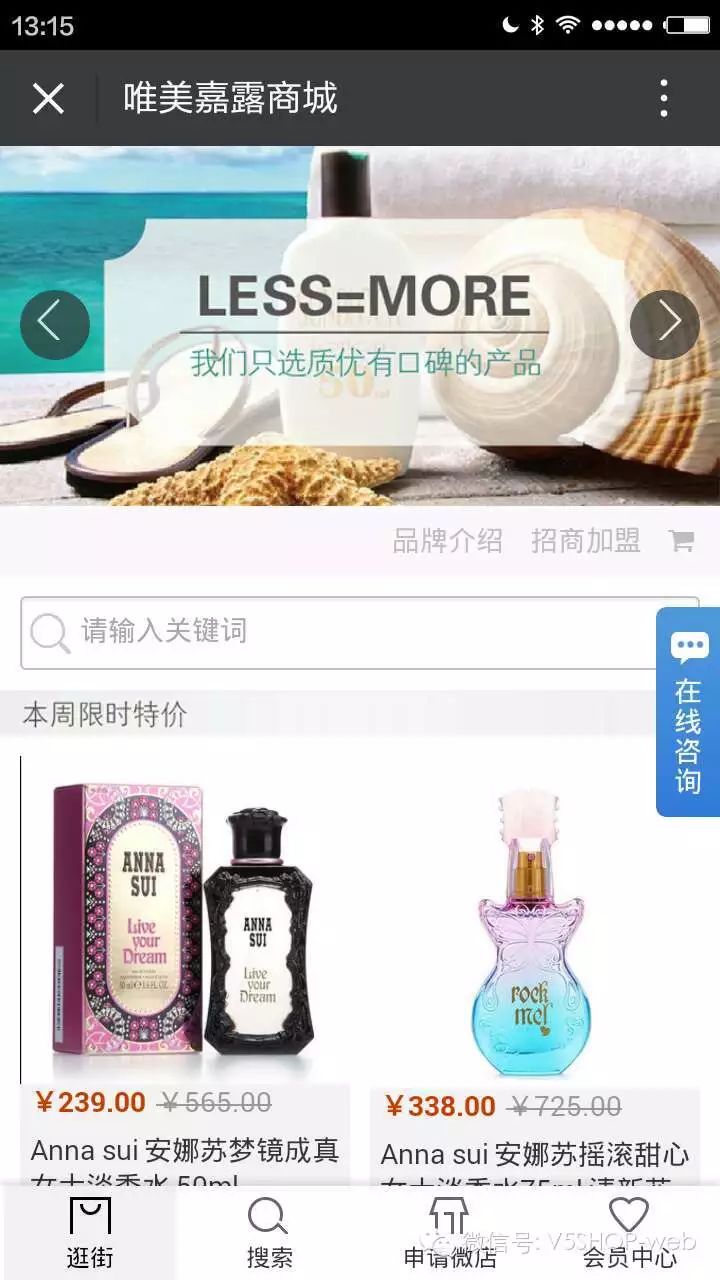Close the 唯美嘉露商城 page
Viewport: 720px width, 1280px height.
point(48,99)
